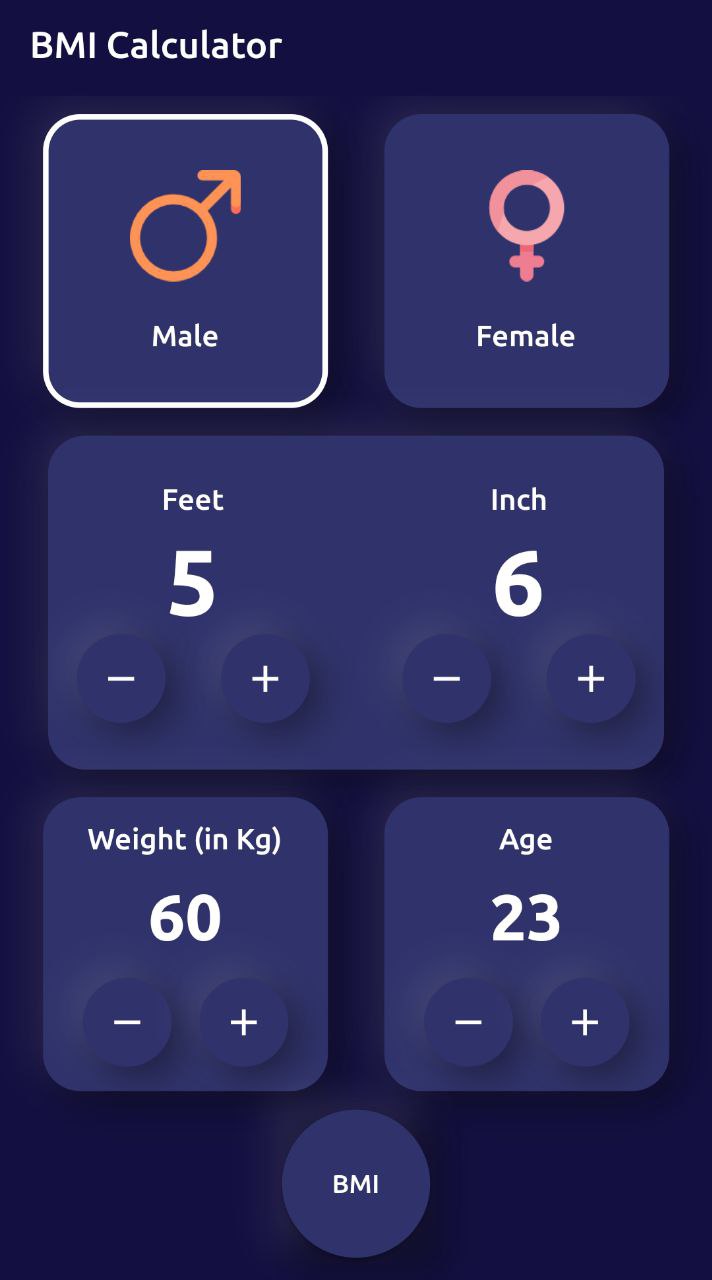Reduce the Weight in Kg
The image size is (712, 1280).
pos(127,1022)
